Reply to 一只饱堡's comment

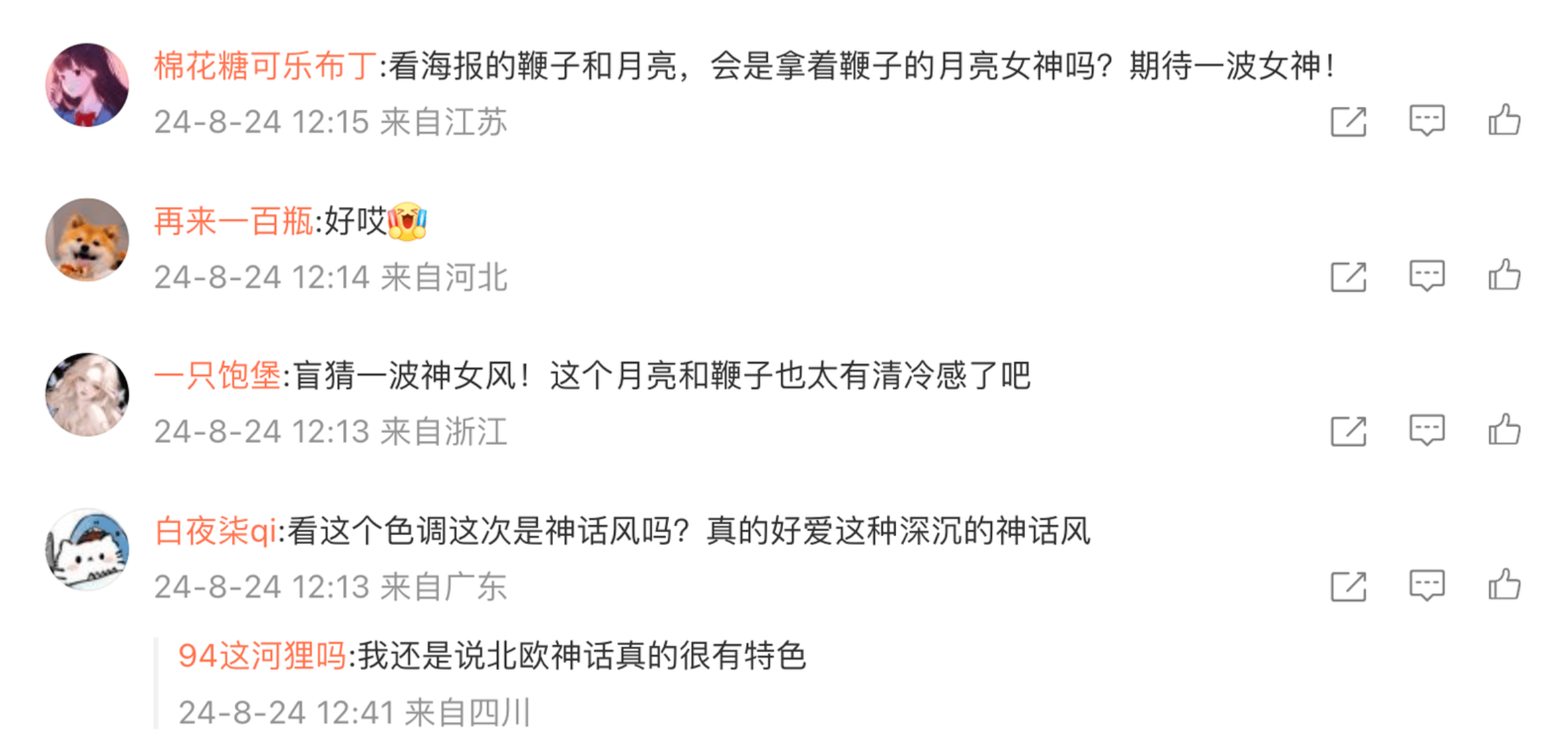click(1426, 430)
